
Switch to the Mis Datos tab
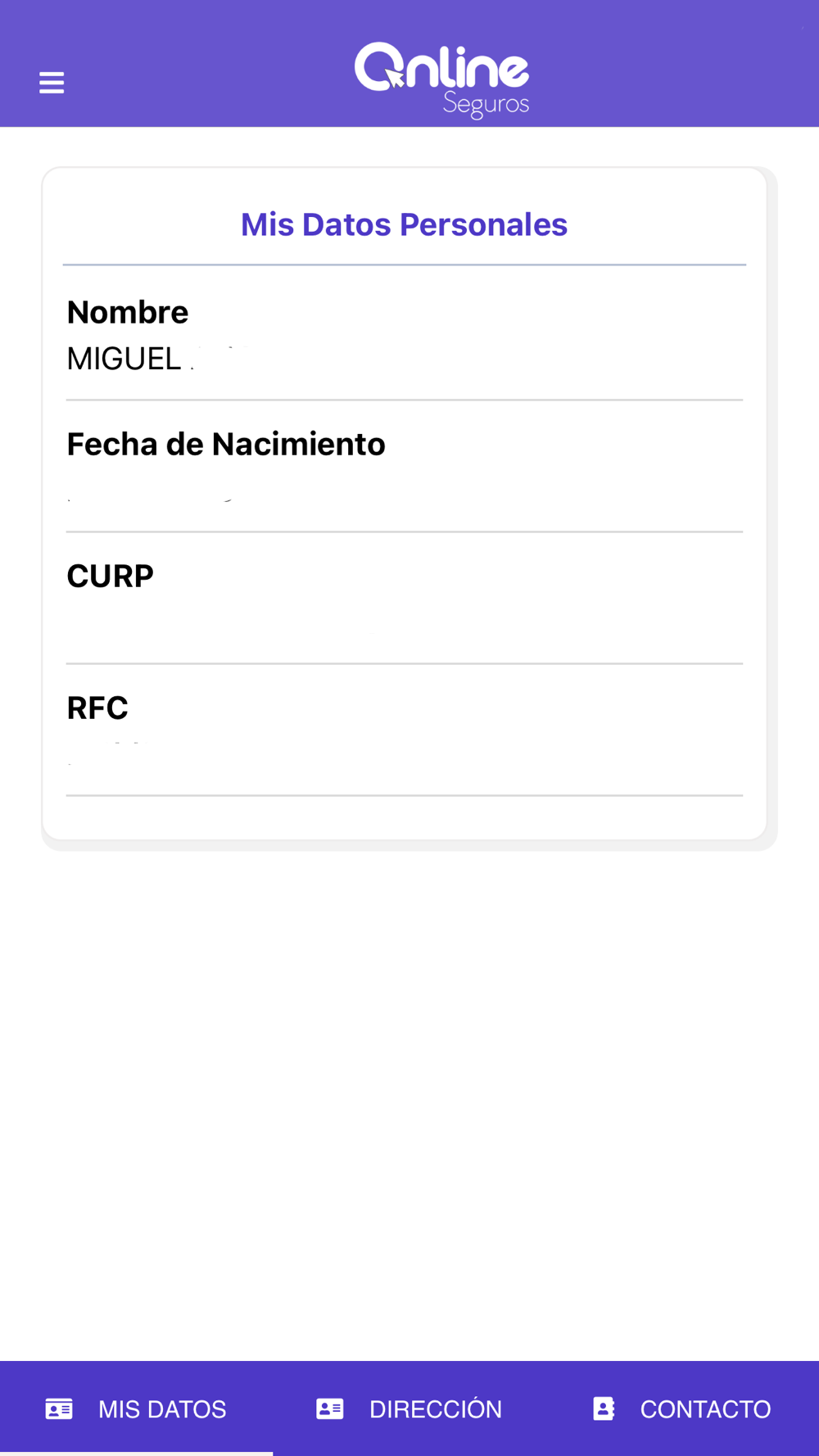pyautogui.click(x=136, y=1409)
